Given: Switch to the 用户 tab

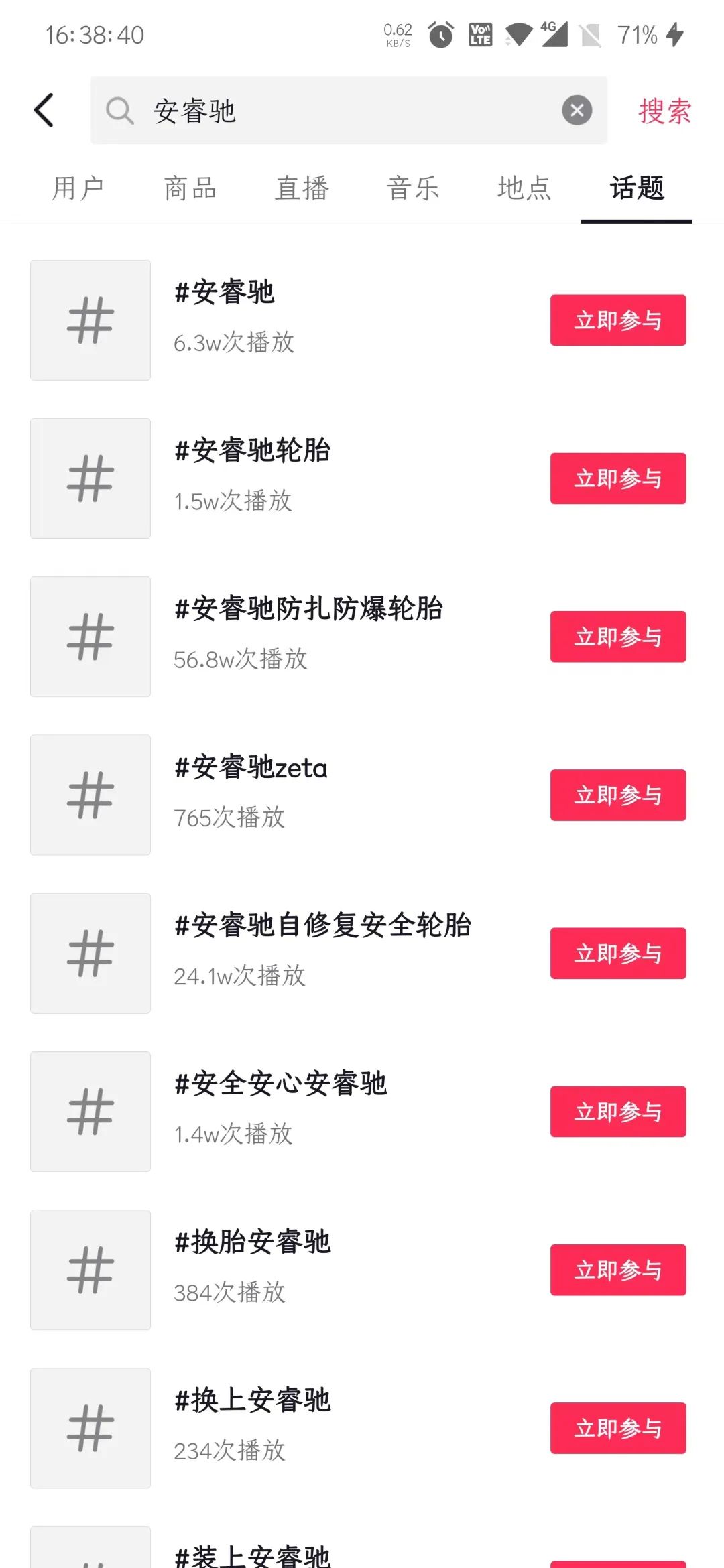Looking at the screenshot, I should click(x=78, y=188).
